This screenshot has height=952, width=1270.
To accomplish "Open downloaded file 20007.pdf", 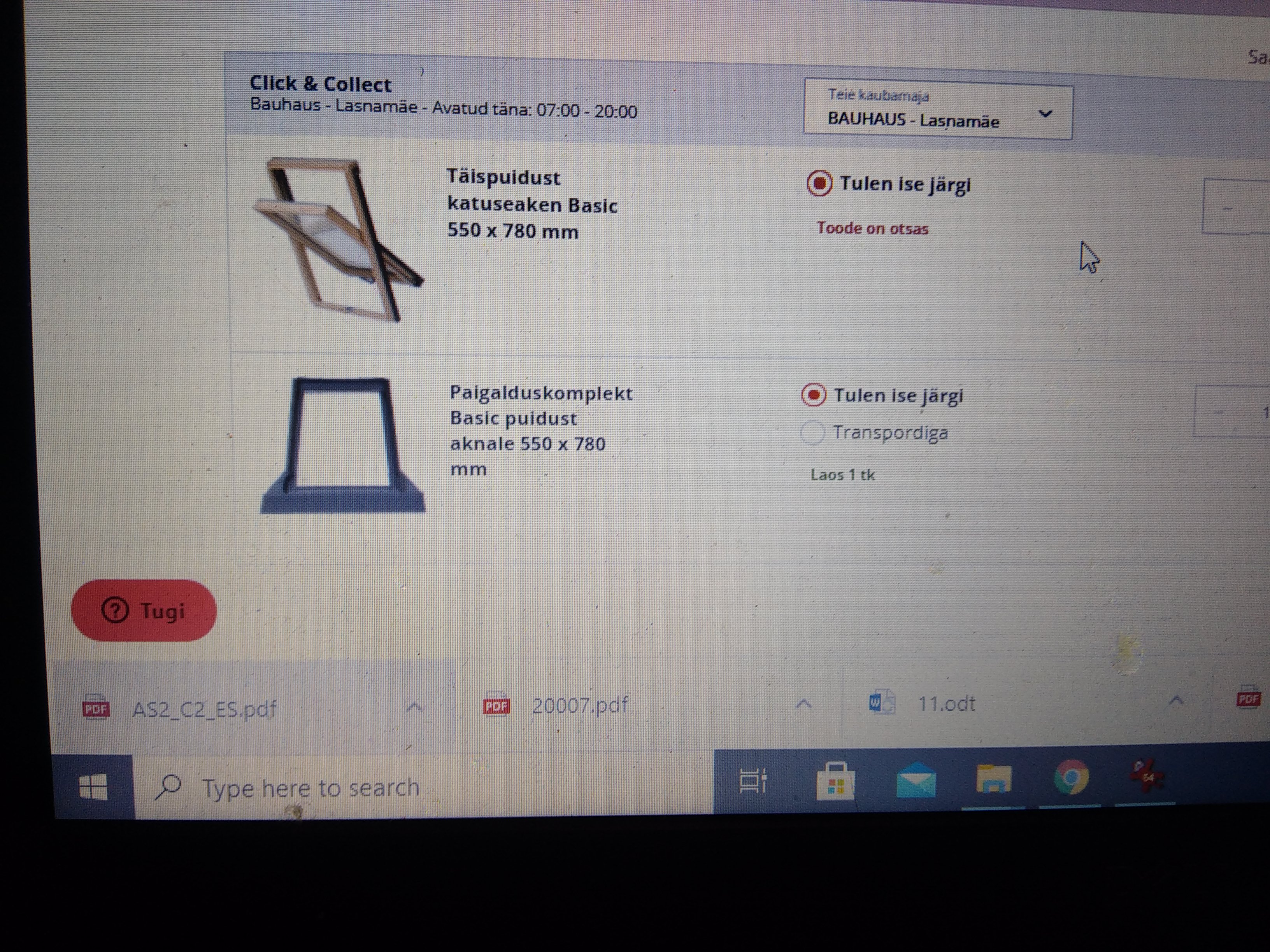I will (x=579, y=705).
